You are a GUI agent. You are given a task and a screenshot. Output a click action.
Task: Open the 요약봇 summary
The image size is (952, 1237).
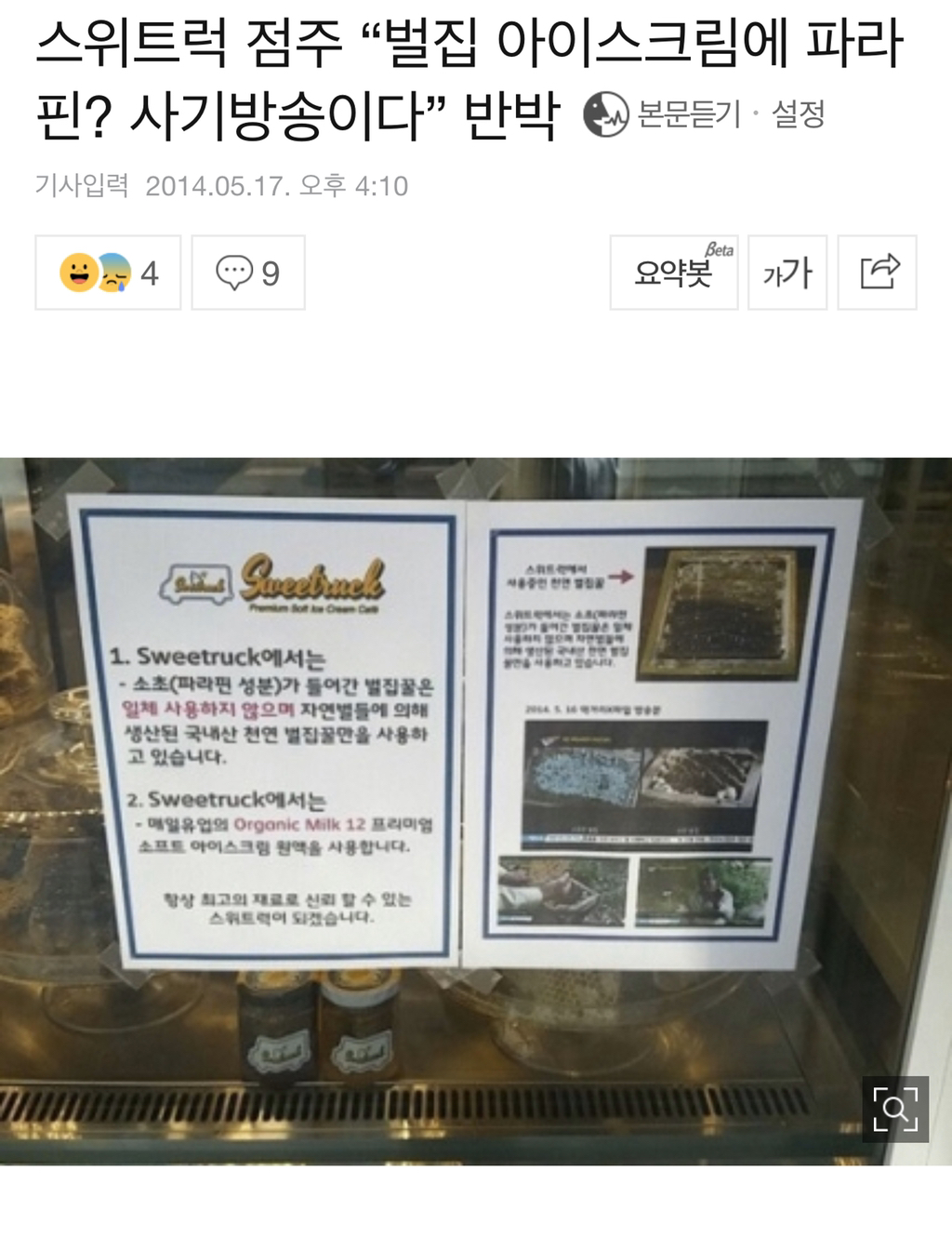pos(674,273)
